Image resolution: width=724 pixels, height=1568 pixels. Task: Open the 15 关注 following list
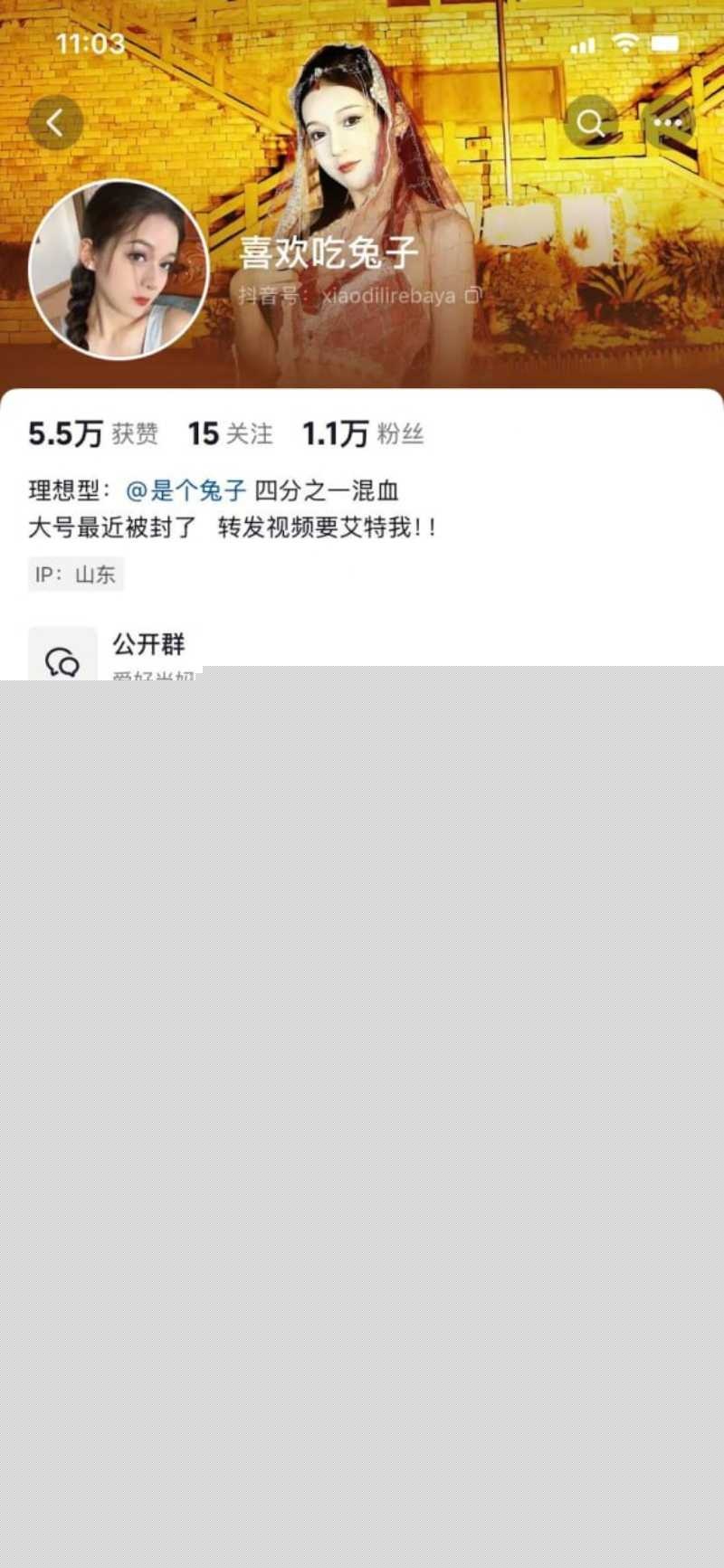coord(229,434)
